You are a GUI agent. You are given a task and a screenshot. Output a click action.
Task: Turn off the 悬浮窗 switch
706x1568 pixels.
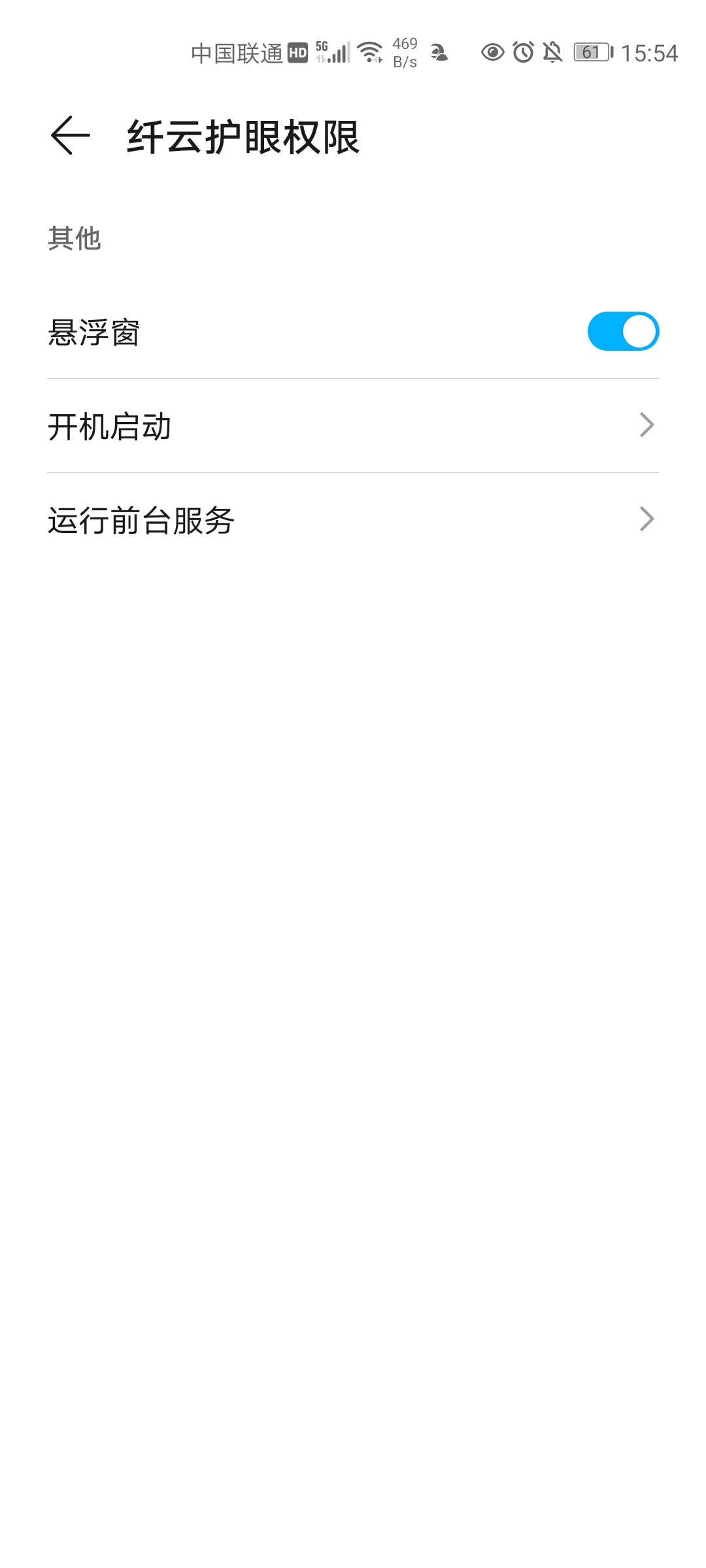point(623,331)
